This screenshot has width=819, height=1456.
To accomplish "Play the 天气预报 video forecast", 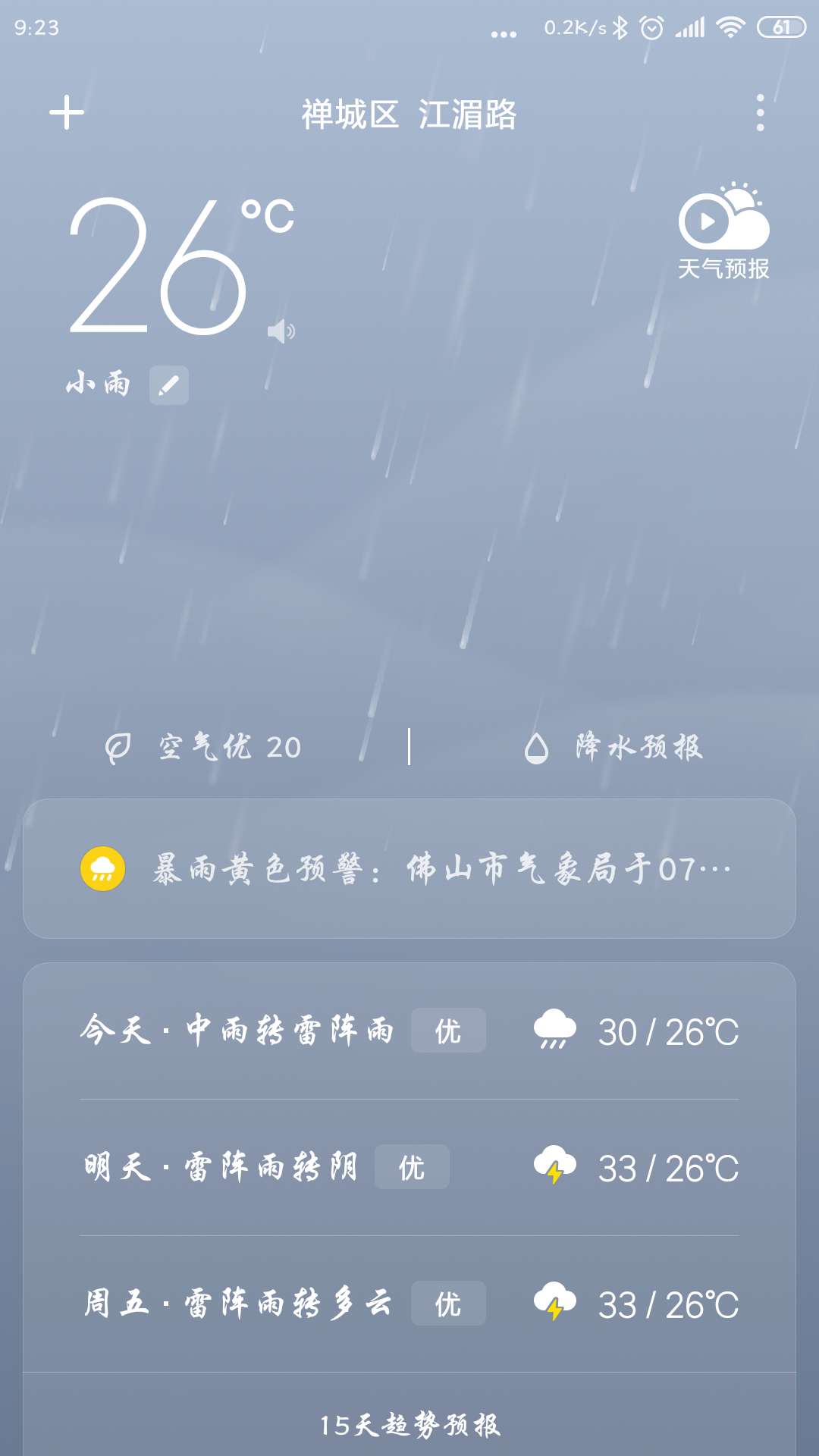I will pos(723,231).
